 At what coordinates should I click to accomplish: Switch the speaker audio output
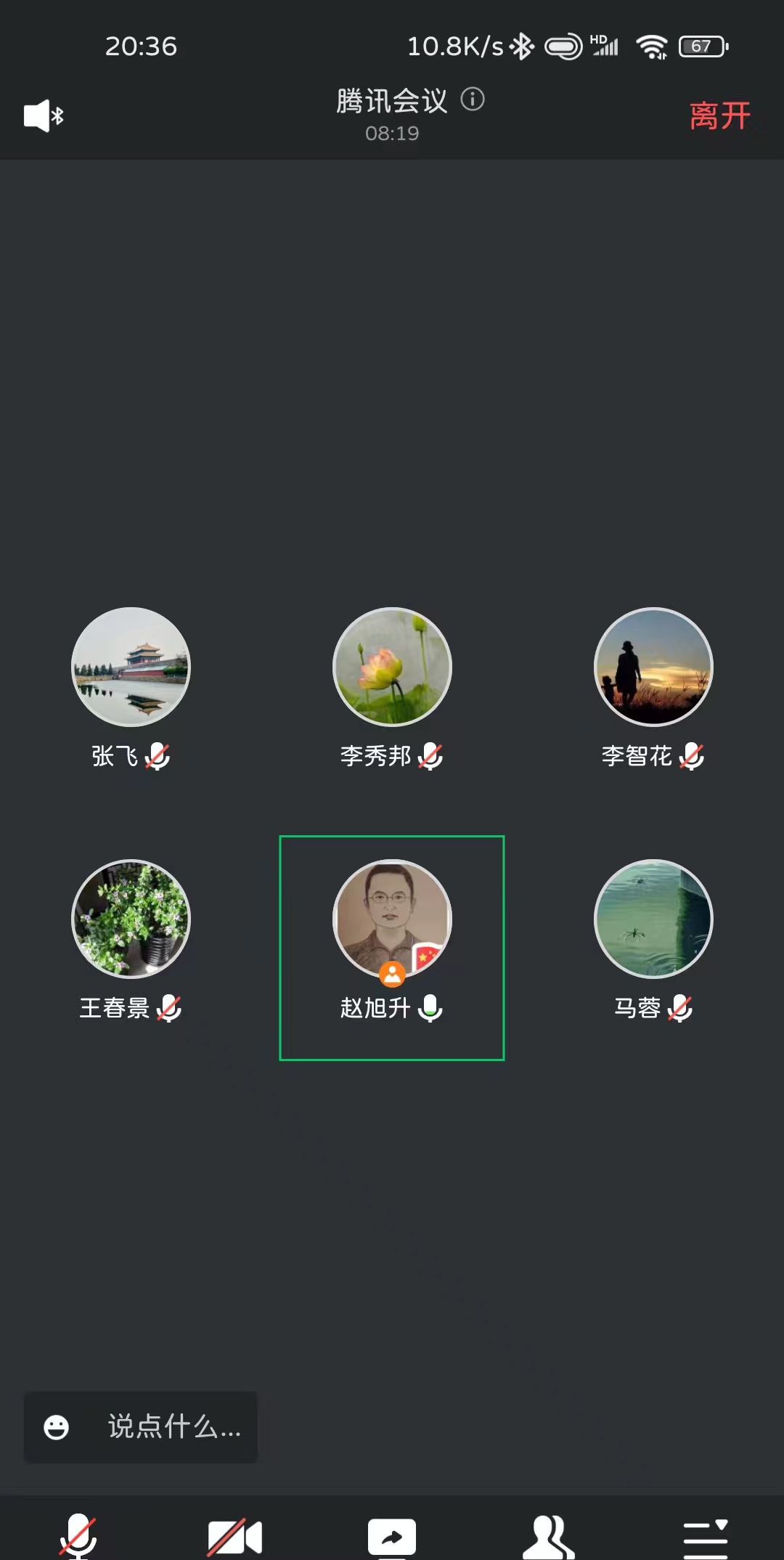coord(44,115)
